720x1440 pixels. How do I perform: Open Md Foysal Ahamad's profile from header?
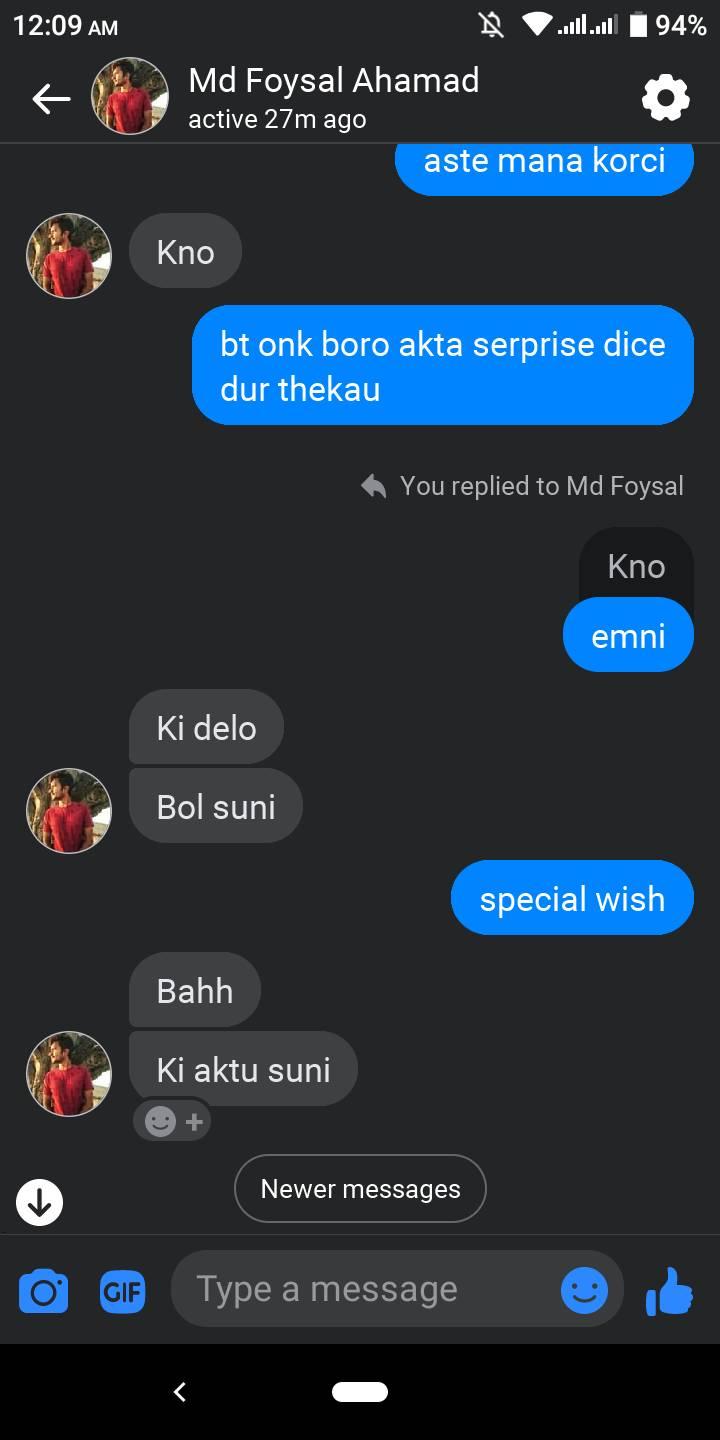tap(334, 97)
